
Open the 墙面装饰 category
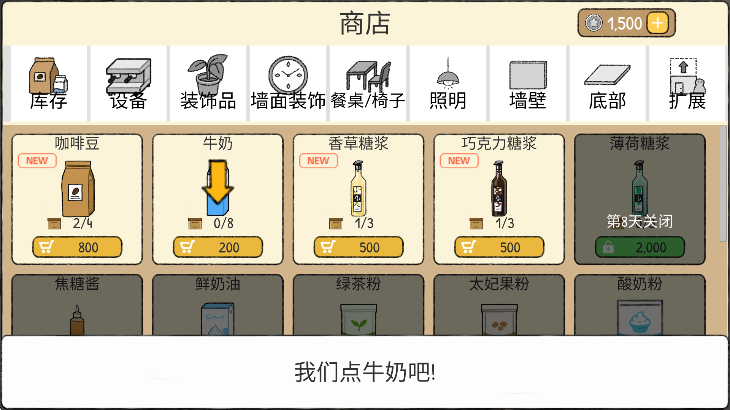288,82
